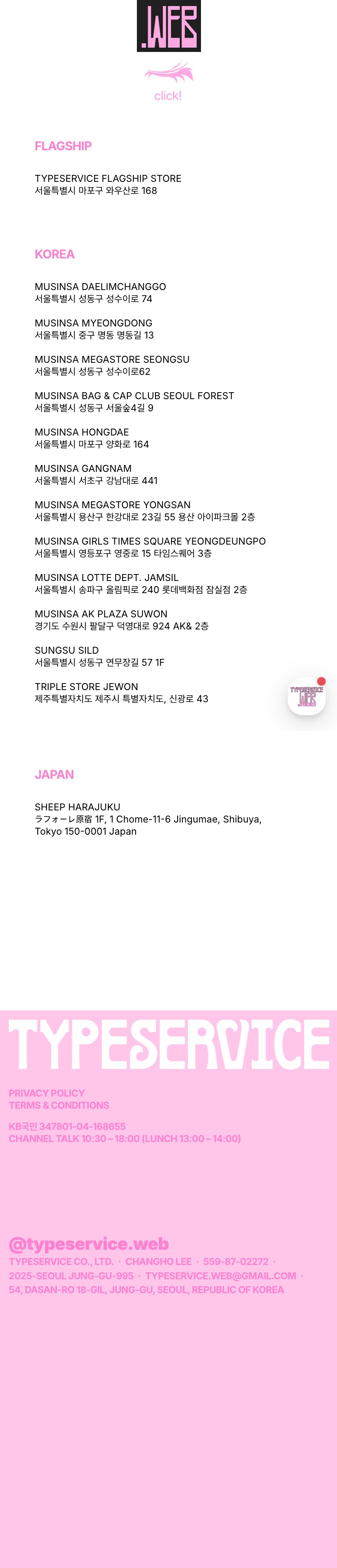This screenshot has width=337, height=1568.
Task: Open the Privacy Policy link
Action: [47, 1093]
